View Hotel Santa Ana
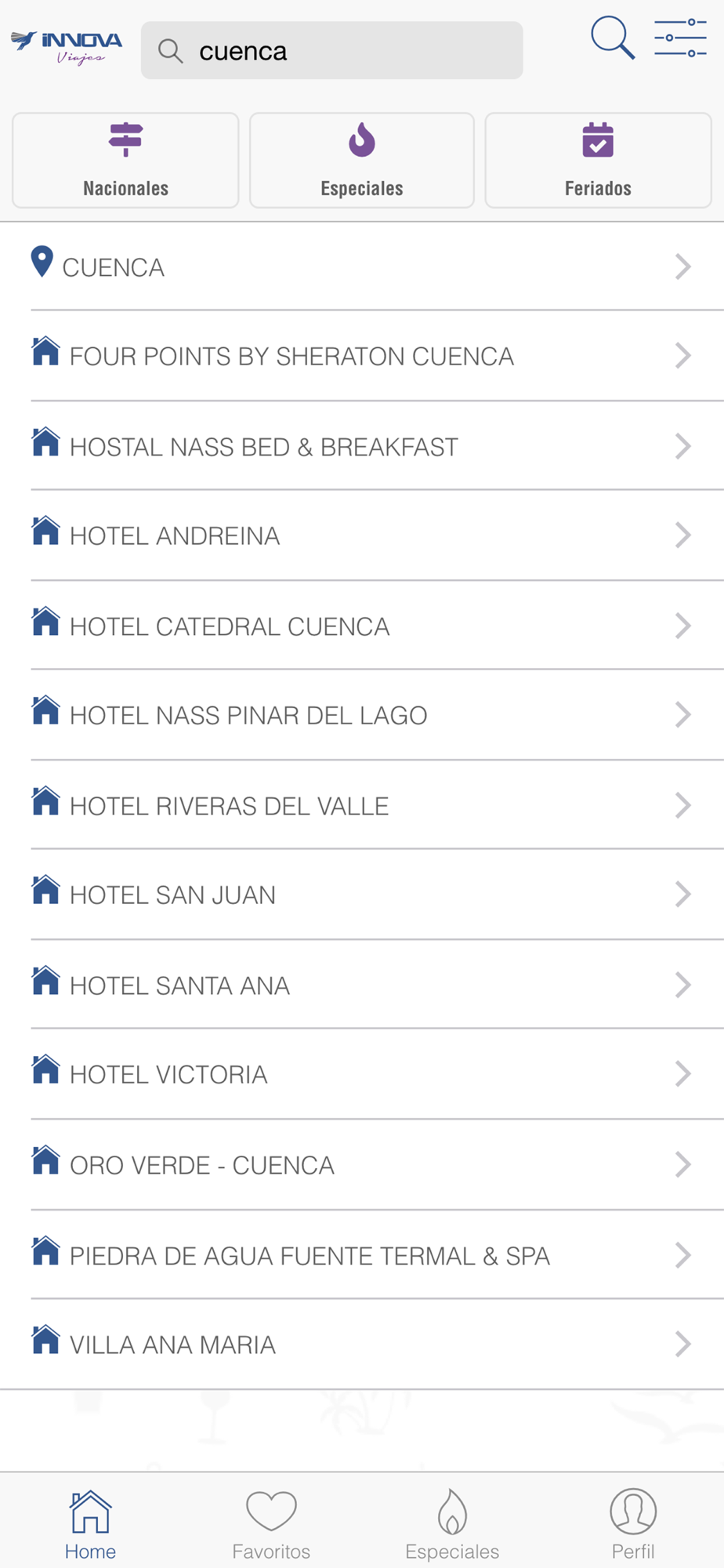 tap(362, 985)
